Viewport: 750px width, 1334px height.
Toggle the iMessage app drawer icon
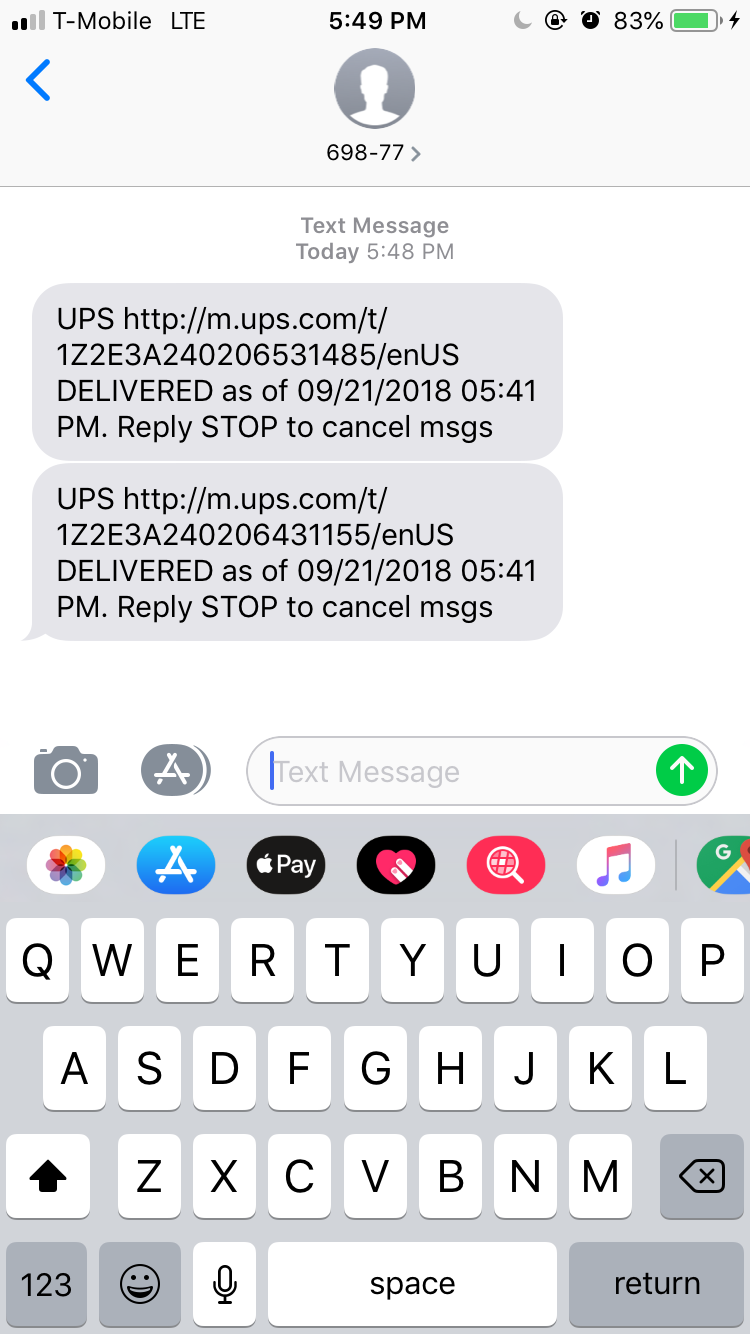pyautogui.click(x=174, y=770)
